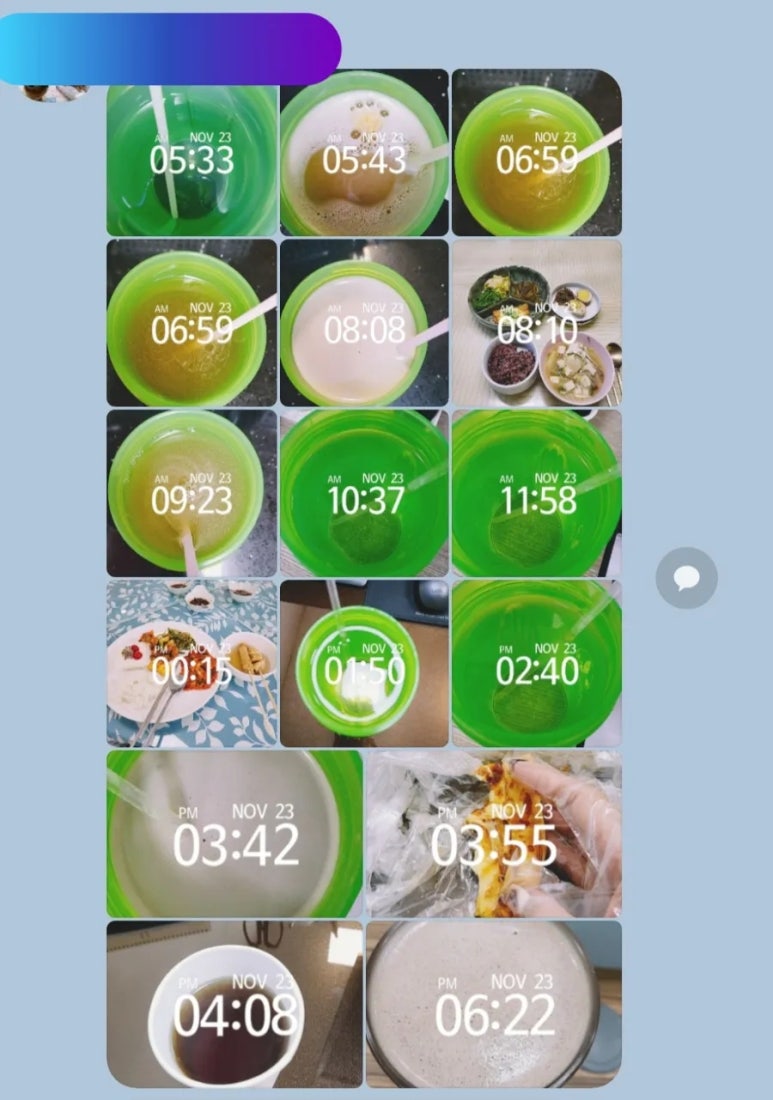View the 08:08 AM drink photo
This screenshot has height=1100, width=773.
[364, 323]
